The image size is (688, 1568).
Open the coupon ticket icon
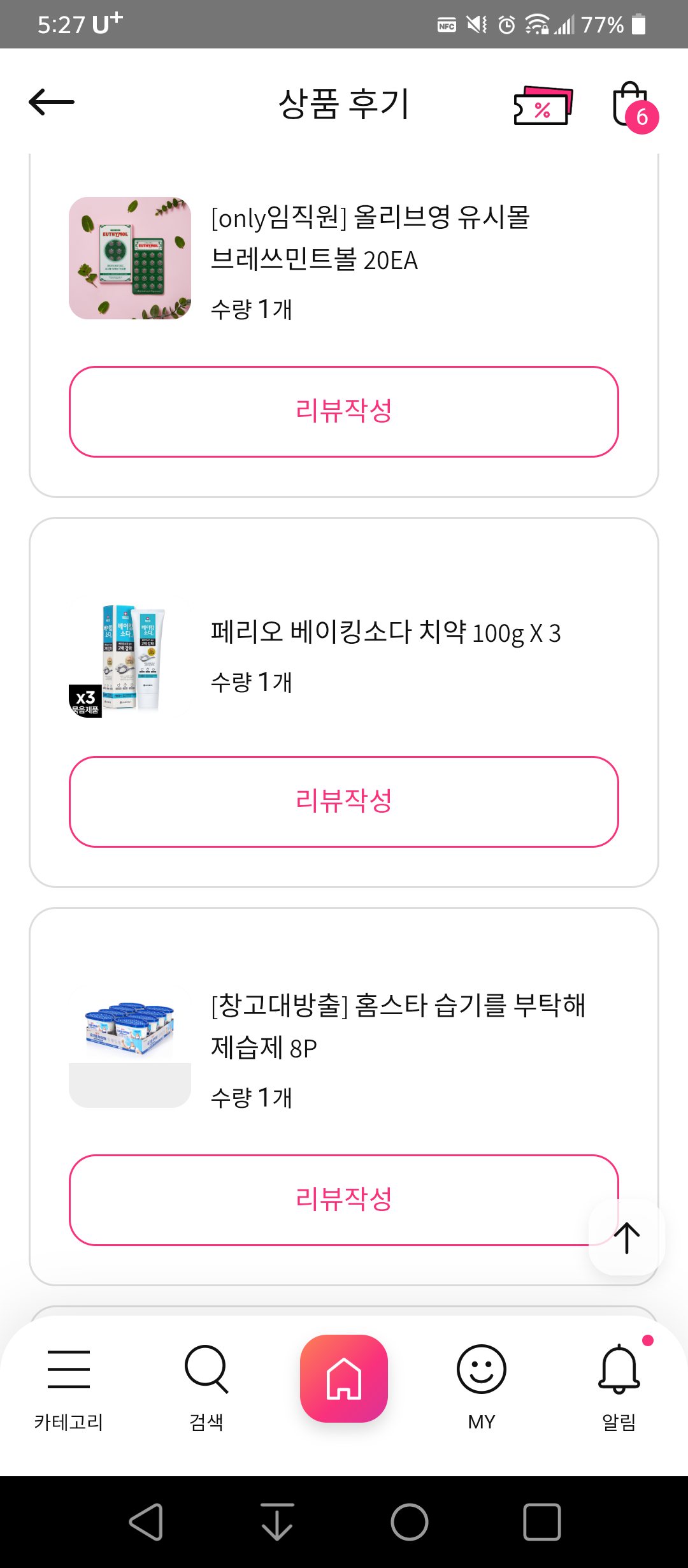(x=543, y=106)
